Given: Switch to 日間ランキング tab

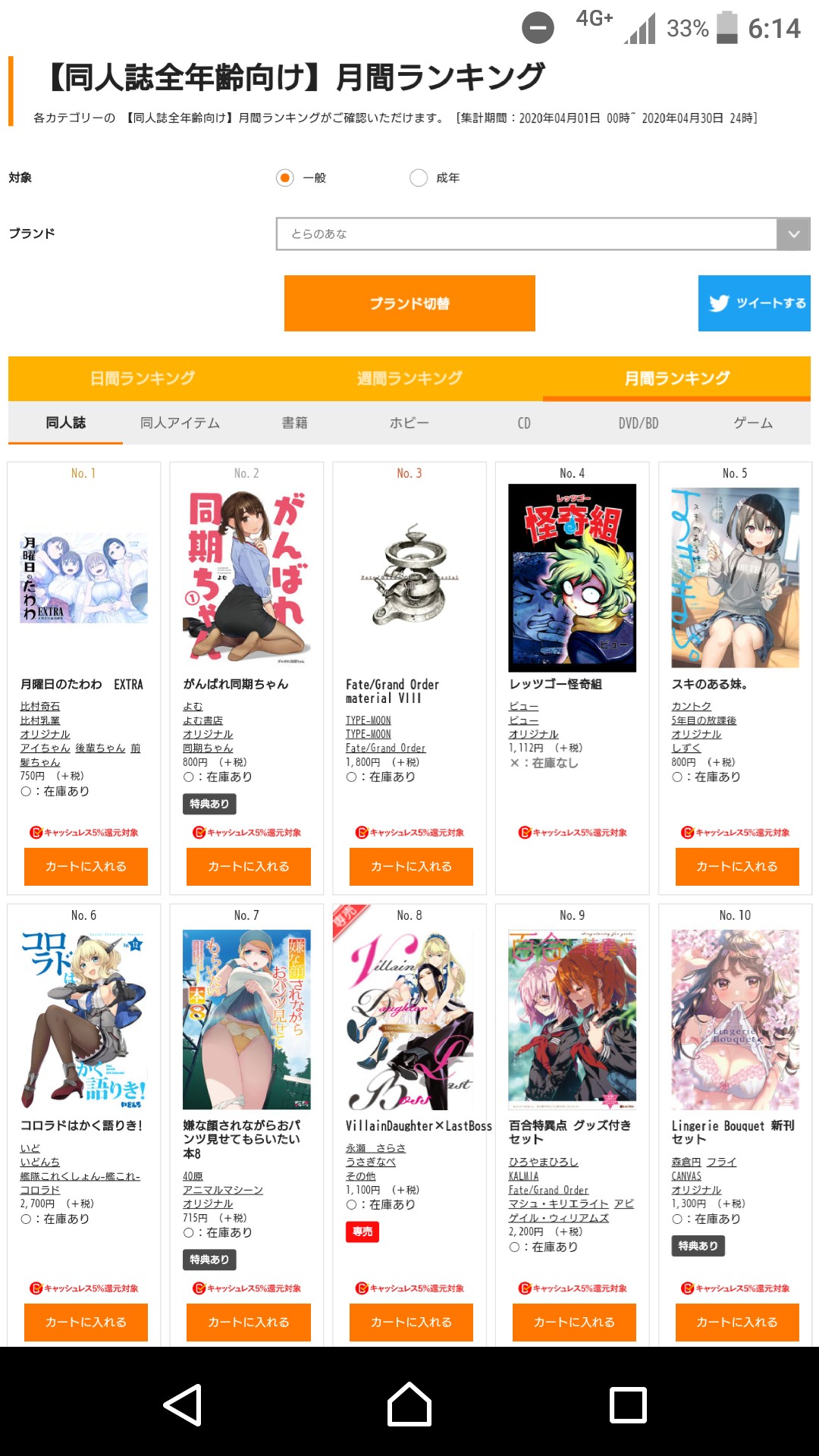Looking at the screenshot, I should tap(142, 378).
